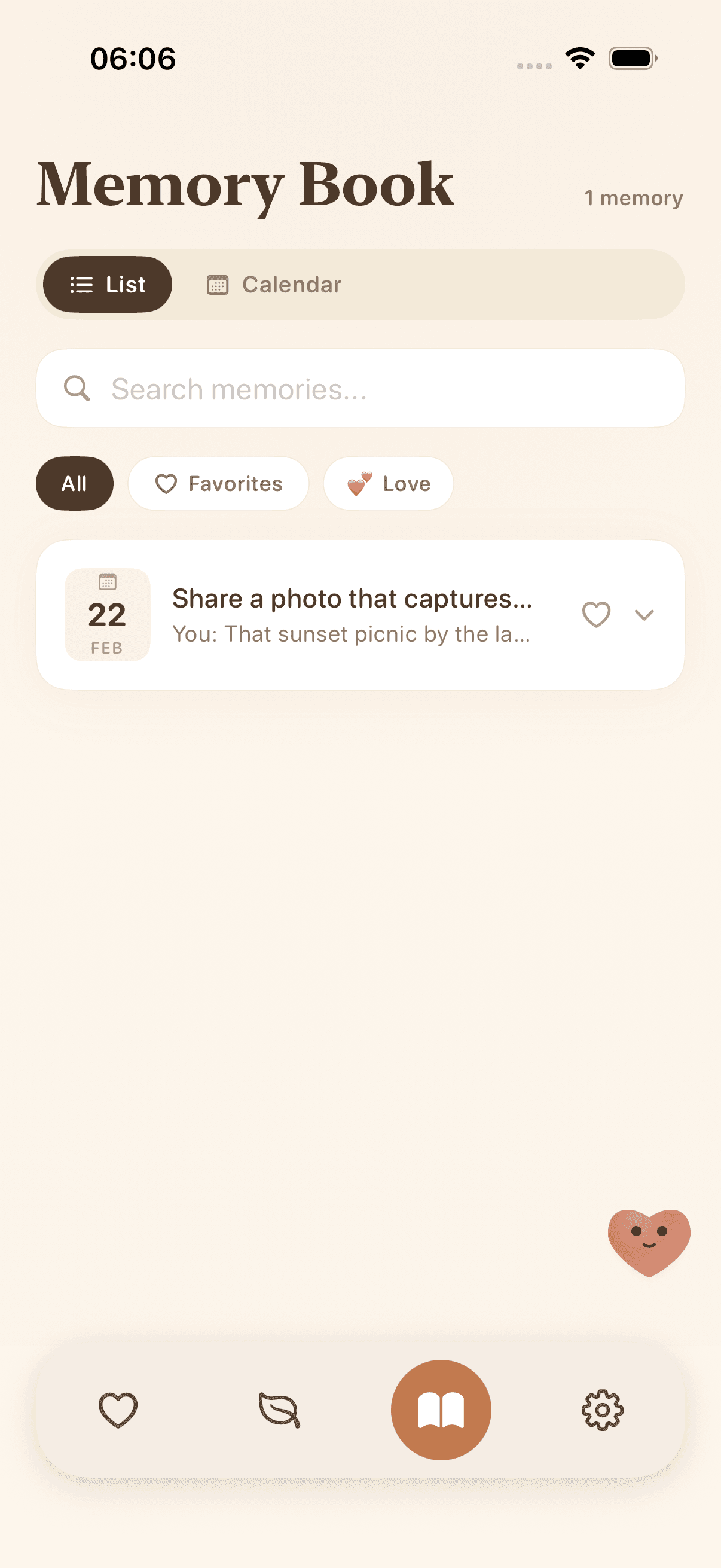Tap the '1 memory' counter label
The width and height of the screenshot is (721, 1568).
[633, 197]
